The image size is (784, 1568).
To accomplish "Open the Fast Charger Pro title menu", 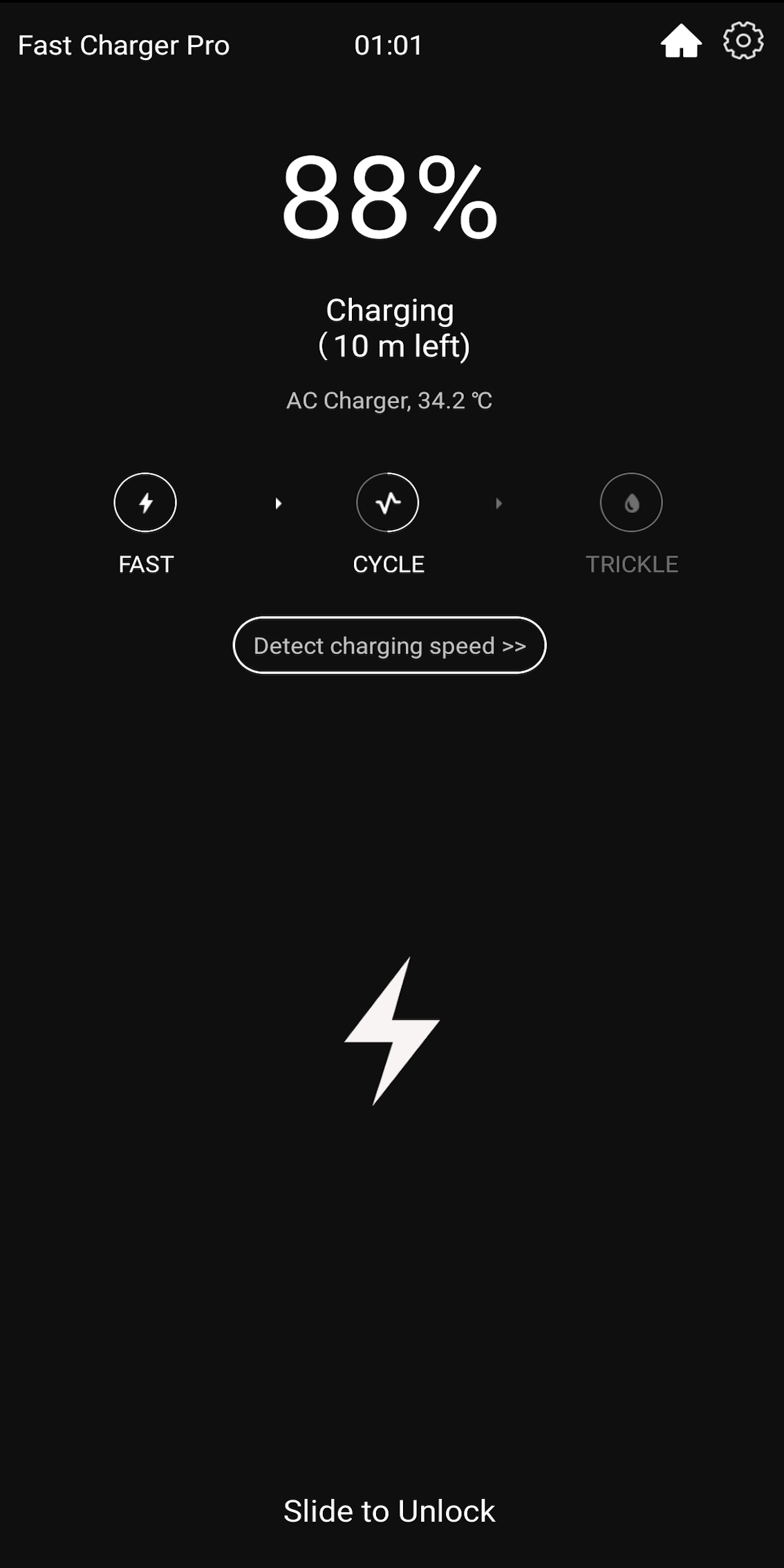I will pos(123,46).
